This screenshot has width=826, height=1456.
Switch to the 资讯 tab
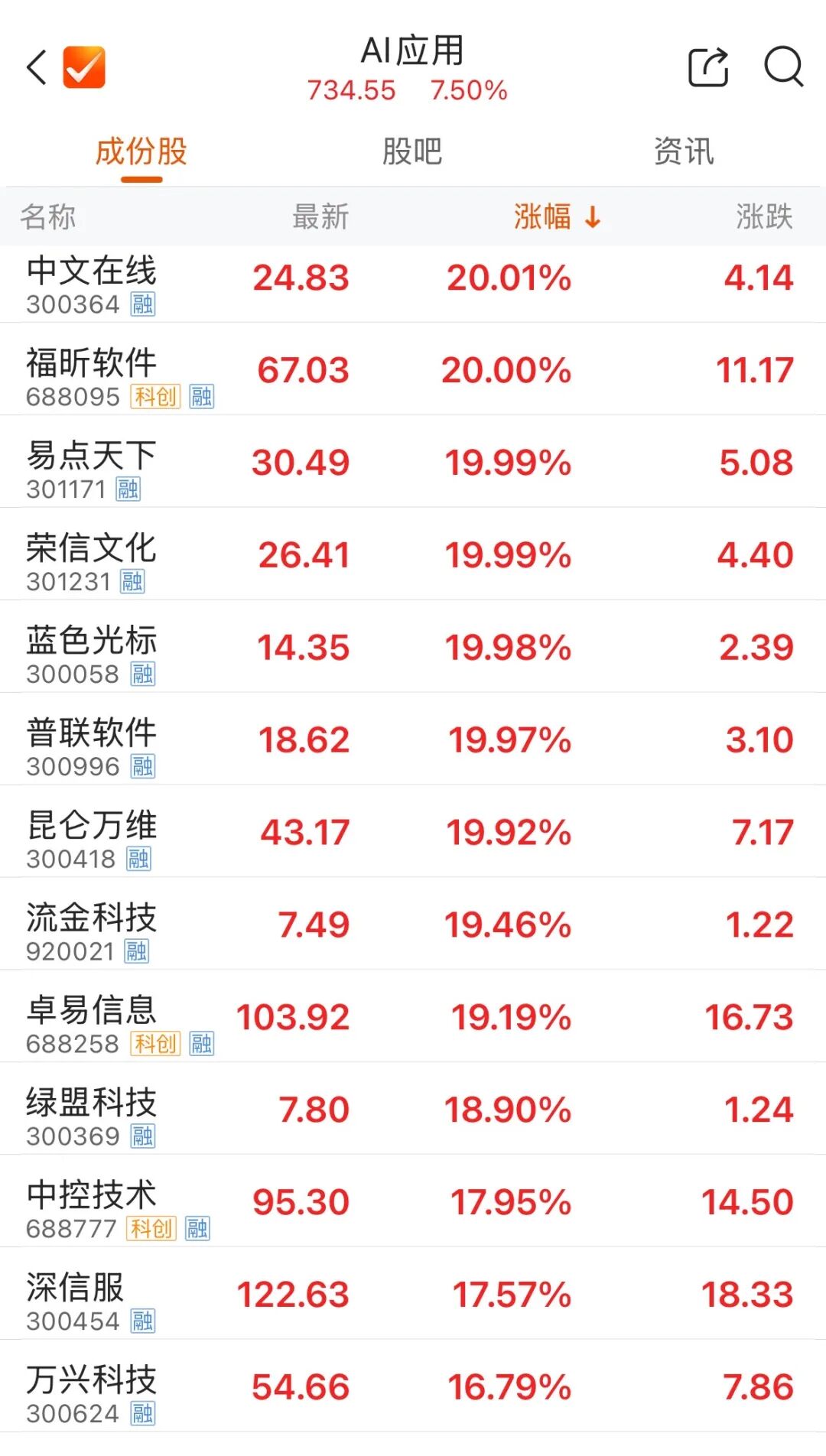point(684,151)
